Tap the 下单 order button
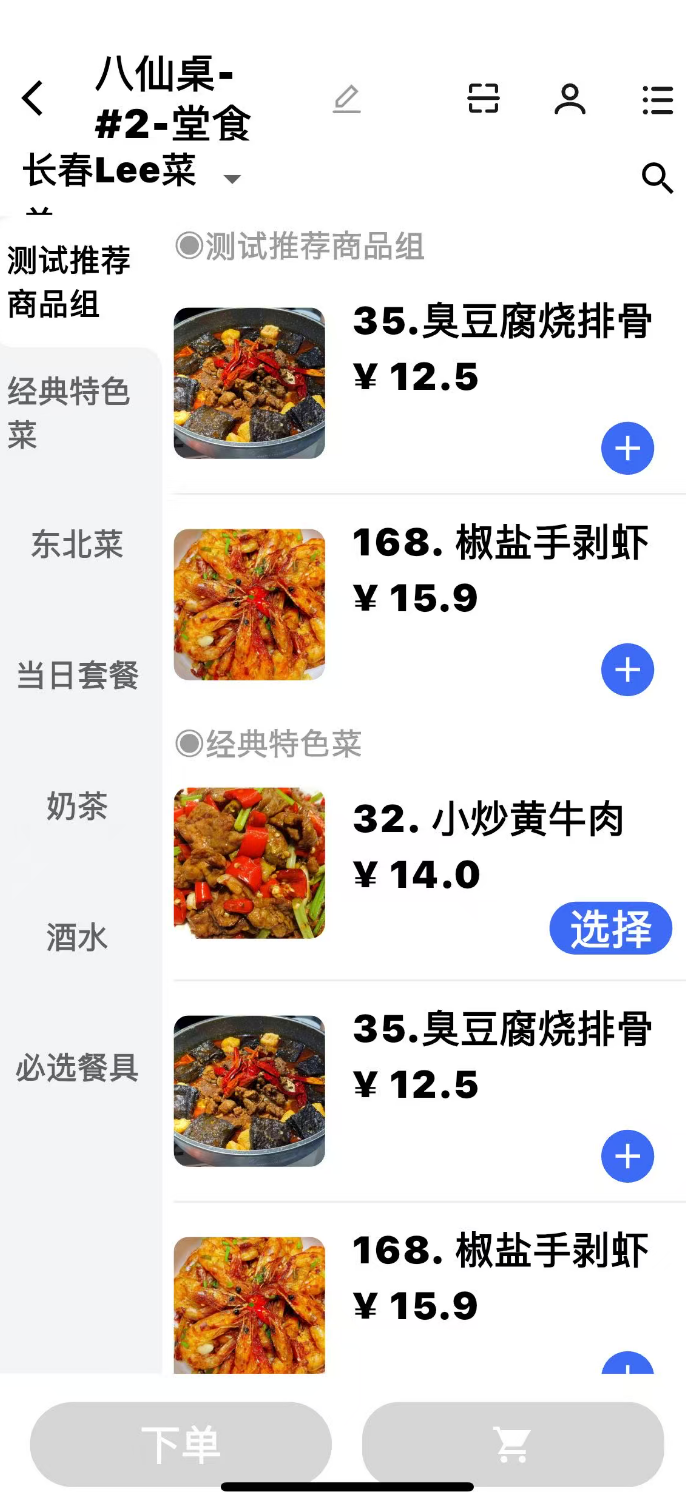 [181, 1444]
